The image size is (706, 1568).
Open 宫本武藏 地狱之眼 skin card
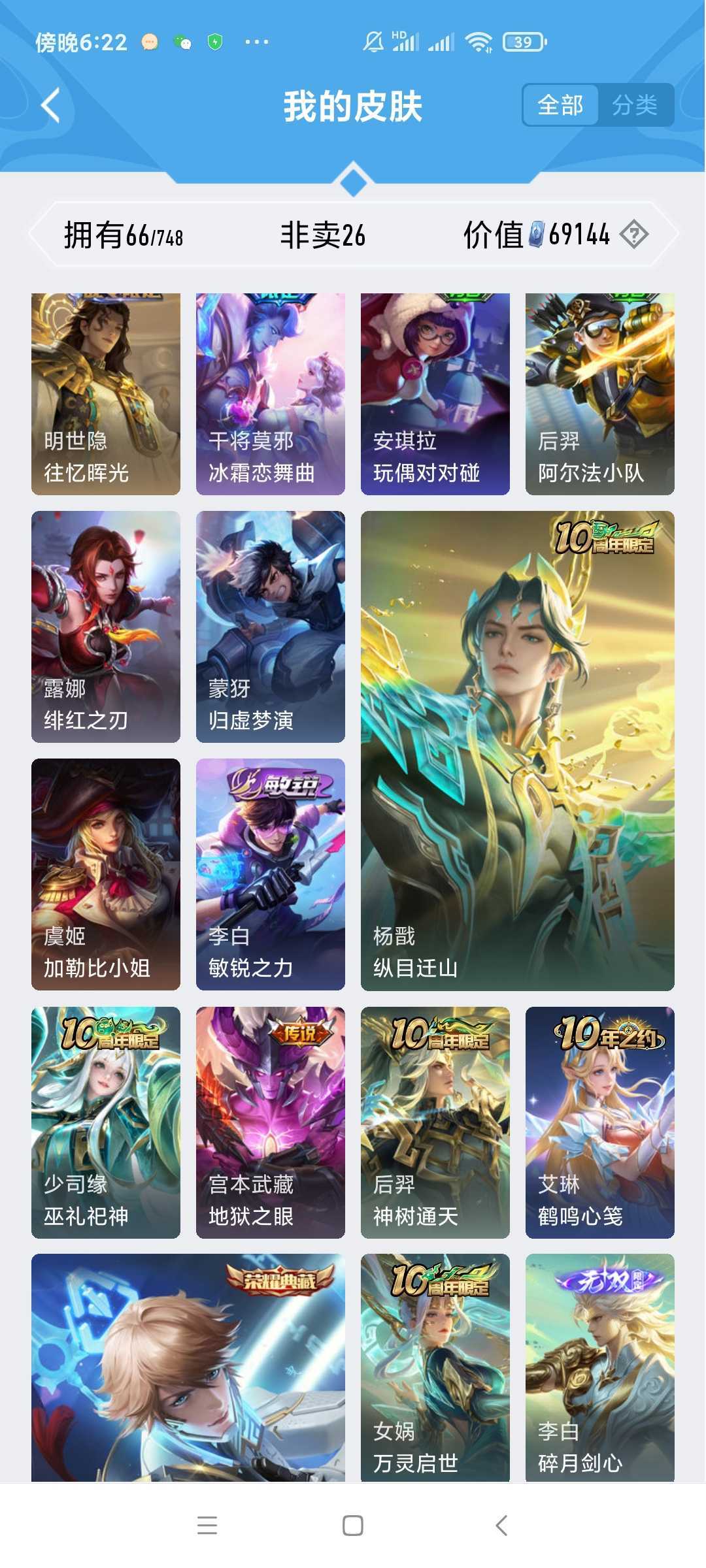[x=271, y=1122]
